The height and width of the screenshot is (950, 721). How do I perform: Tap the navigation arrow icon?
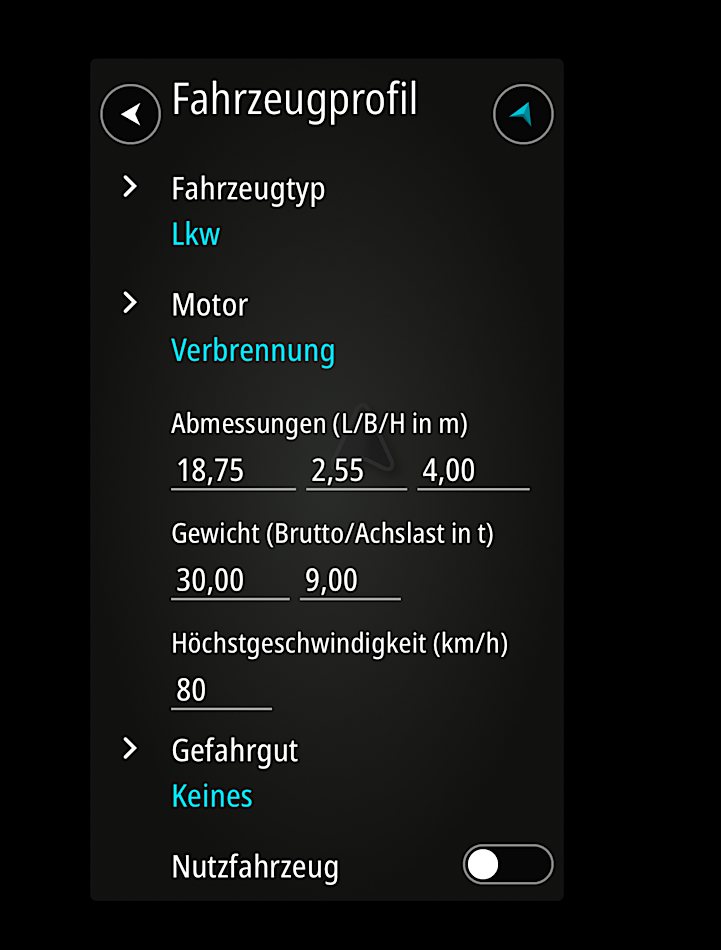(523, 114)
